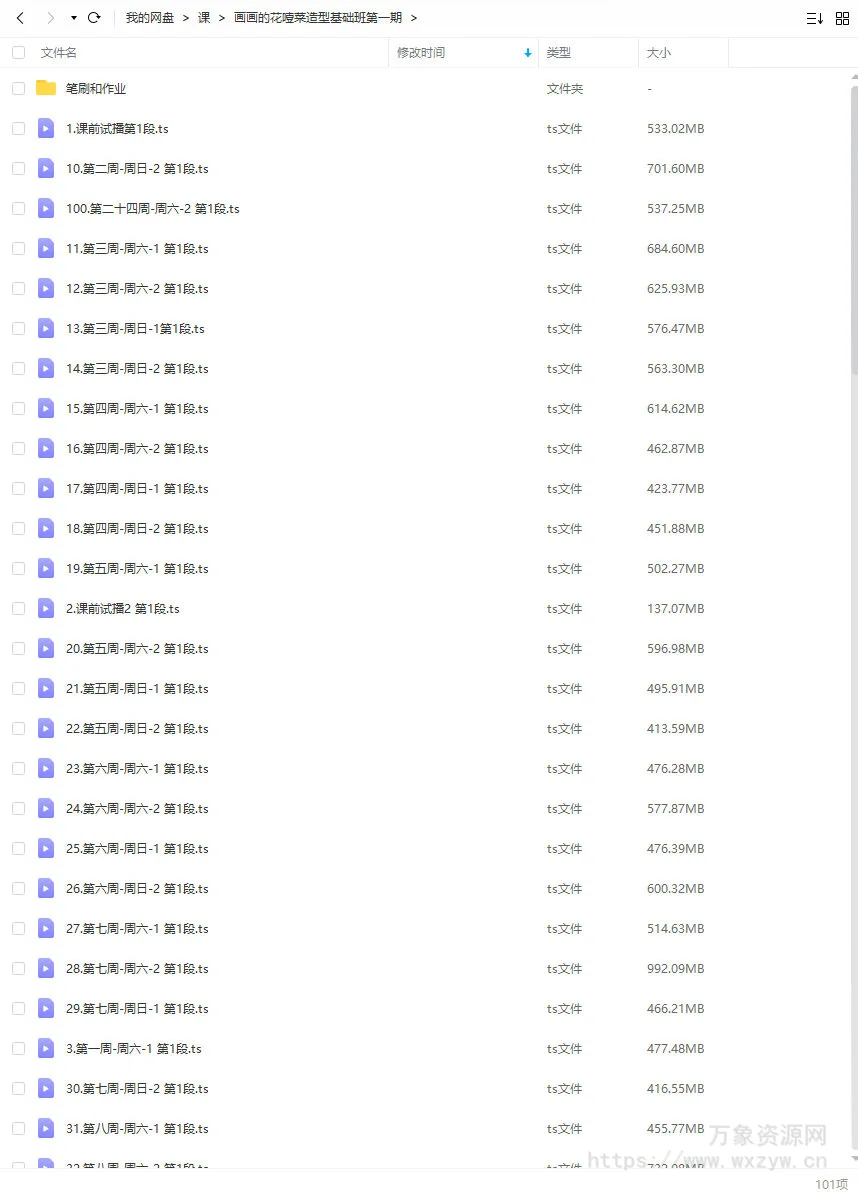
Task: Open 20.第五周-周六-2 第1段.ts
Action: [137, 649]
